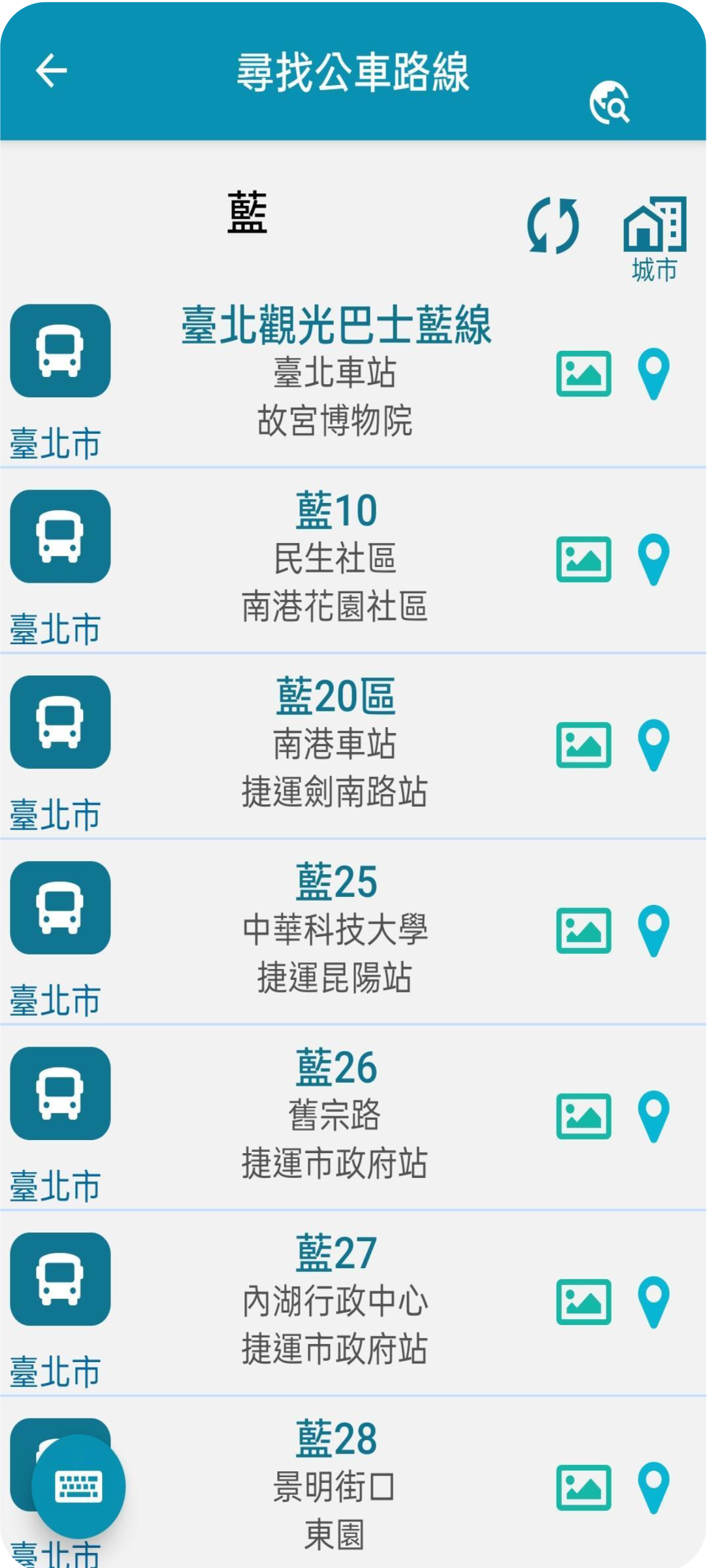Open the keyboard floating button
The image size is (707, 1568).
[79, 1486]
